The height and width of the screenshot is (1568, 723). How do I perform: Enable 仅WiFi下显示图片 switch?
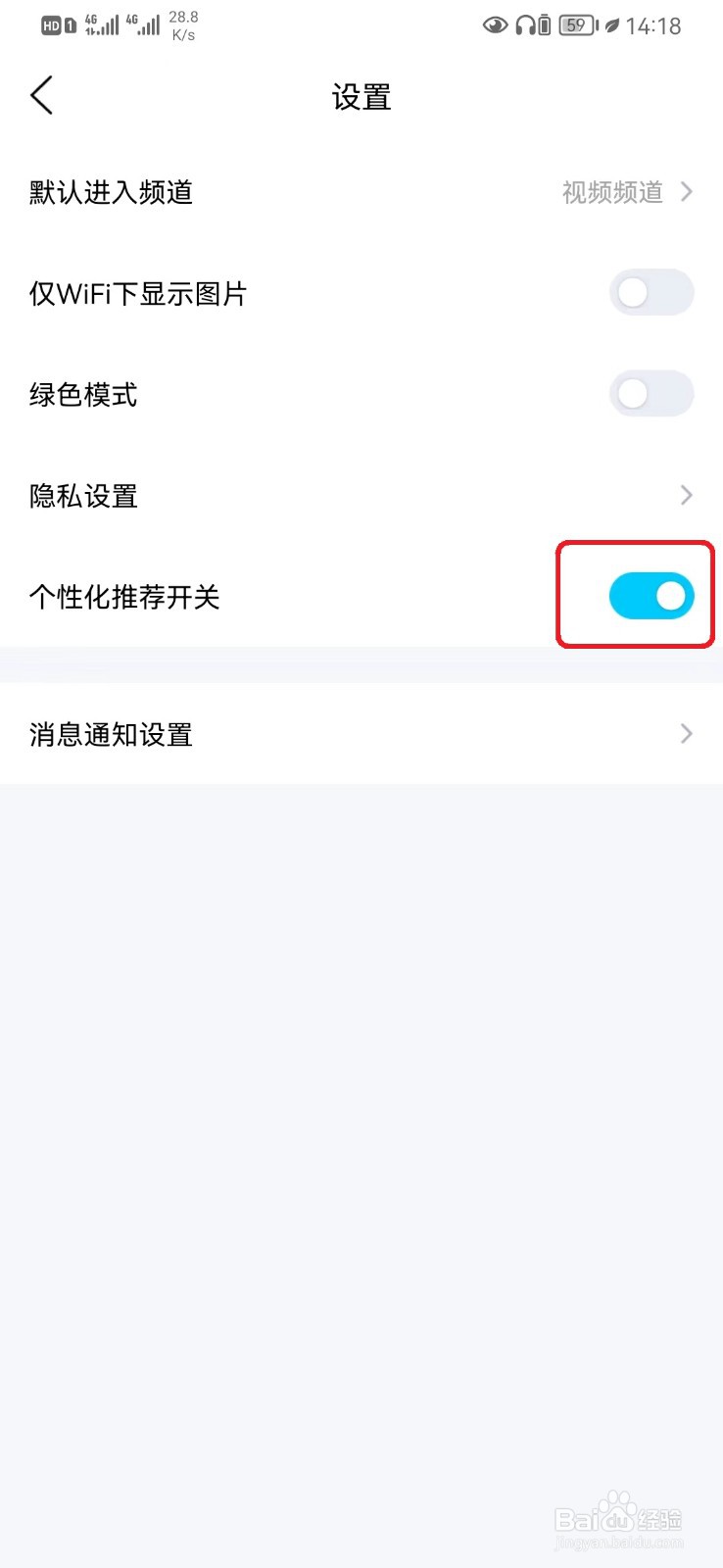[651, 292]
